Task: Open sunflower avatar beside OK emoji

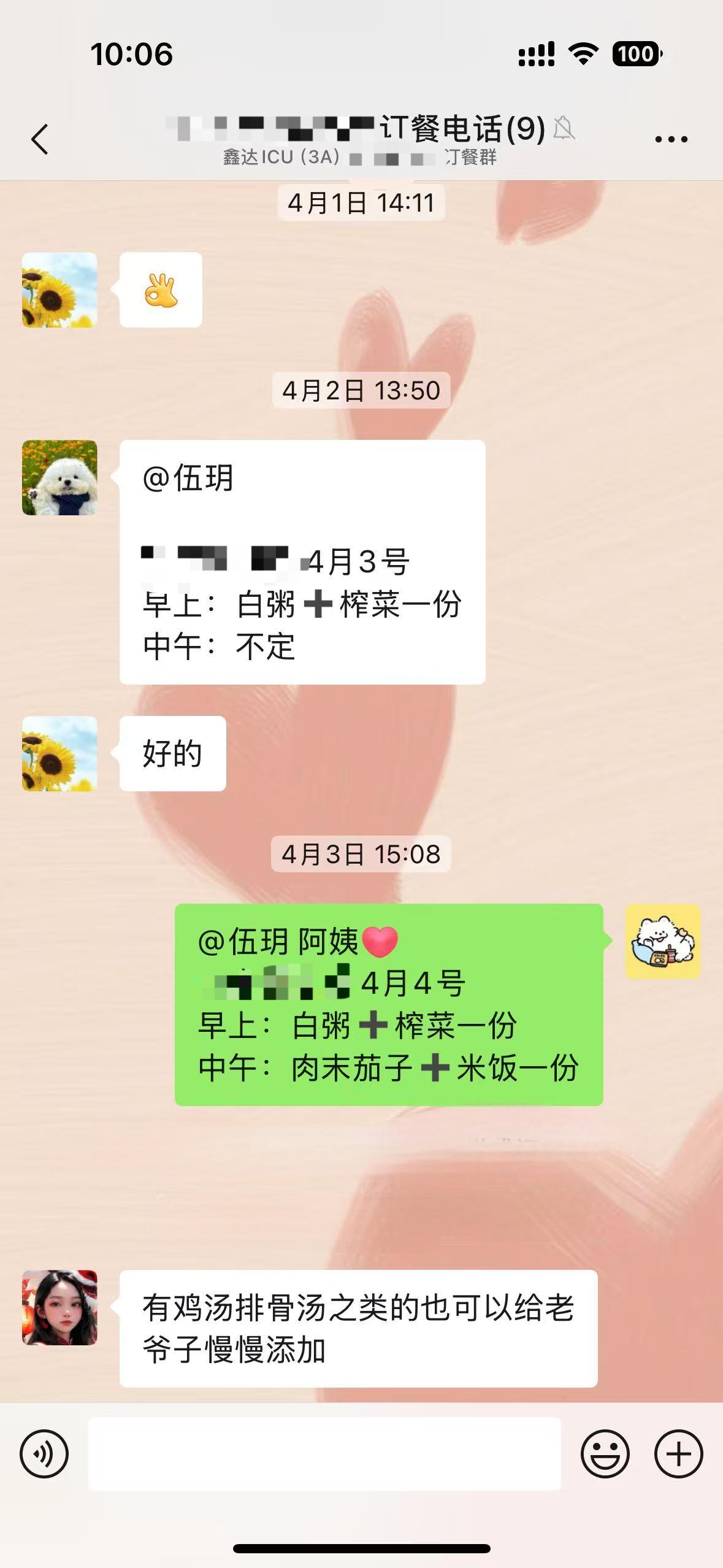Action: point(59,290)
